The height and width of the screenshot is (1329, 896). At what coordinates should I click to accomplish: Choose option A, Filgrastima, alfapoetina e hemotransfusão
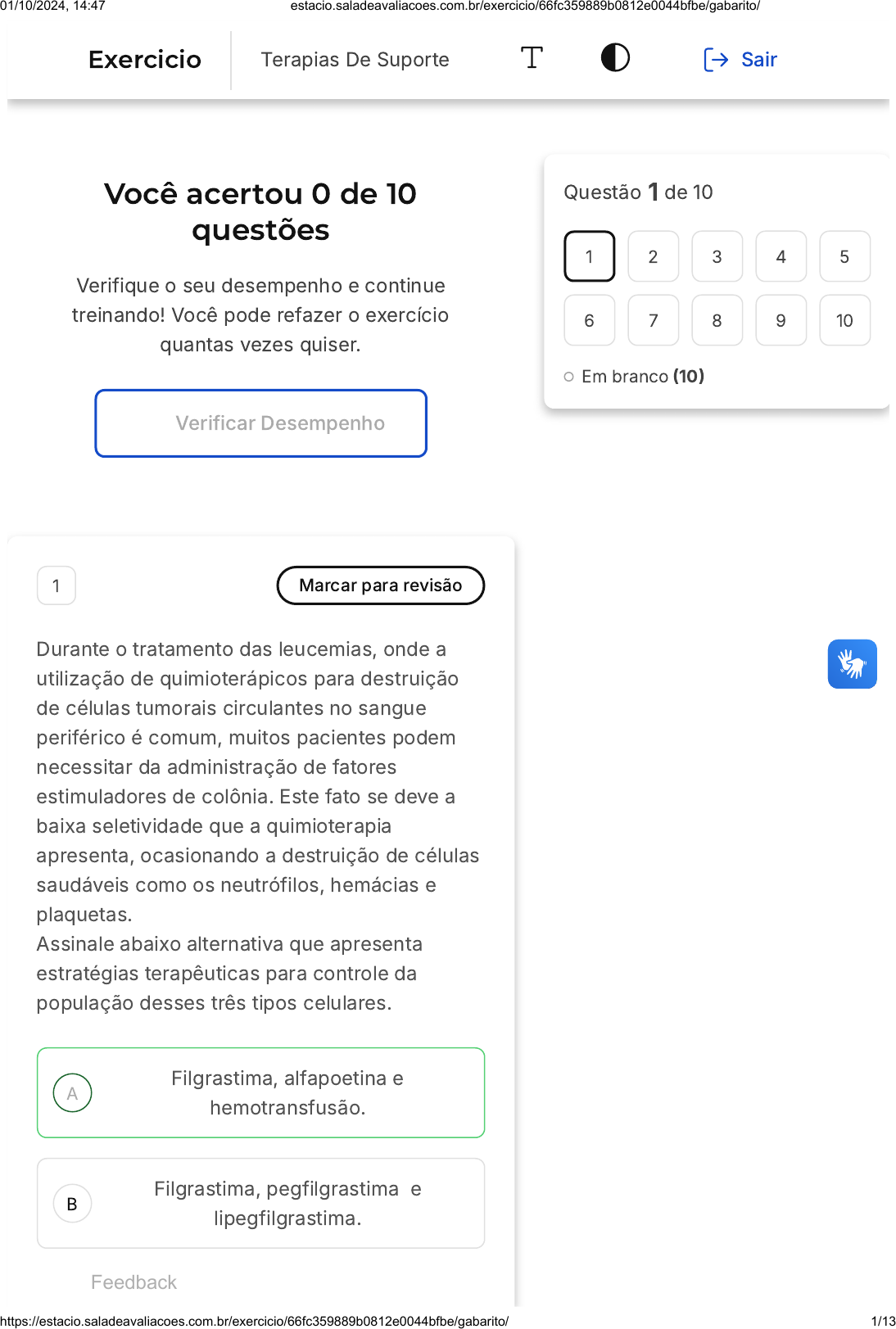[x=260, y=1092]
